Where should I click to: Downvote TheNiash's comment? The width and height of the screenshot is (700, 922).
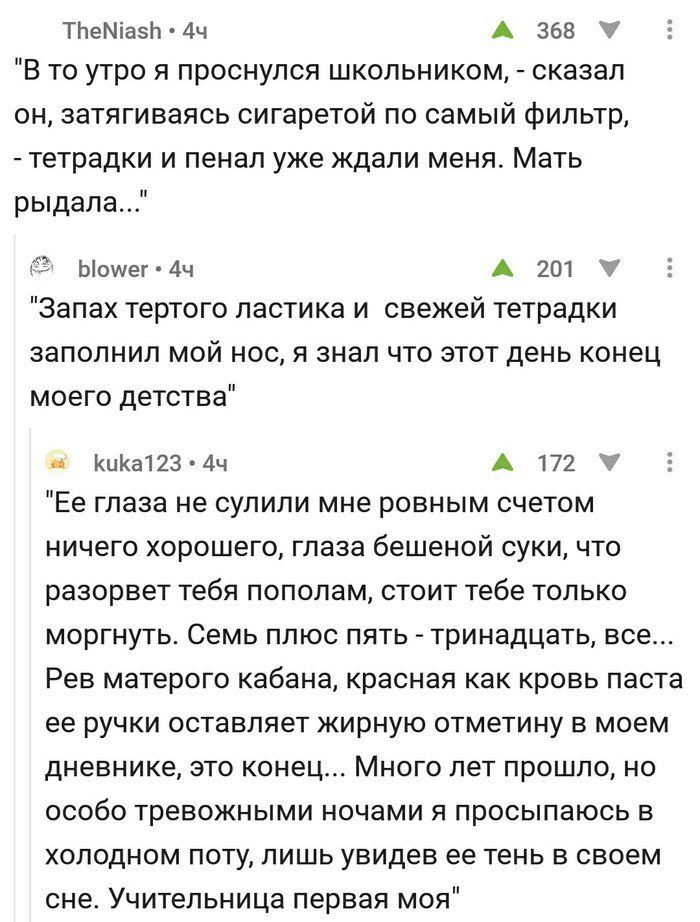[609, 31]
